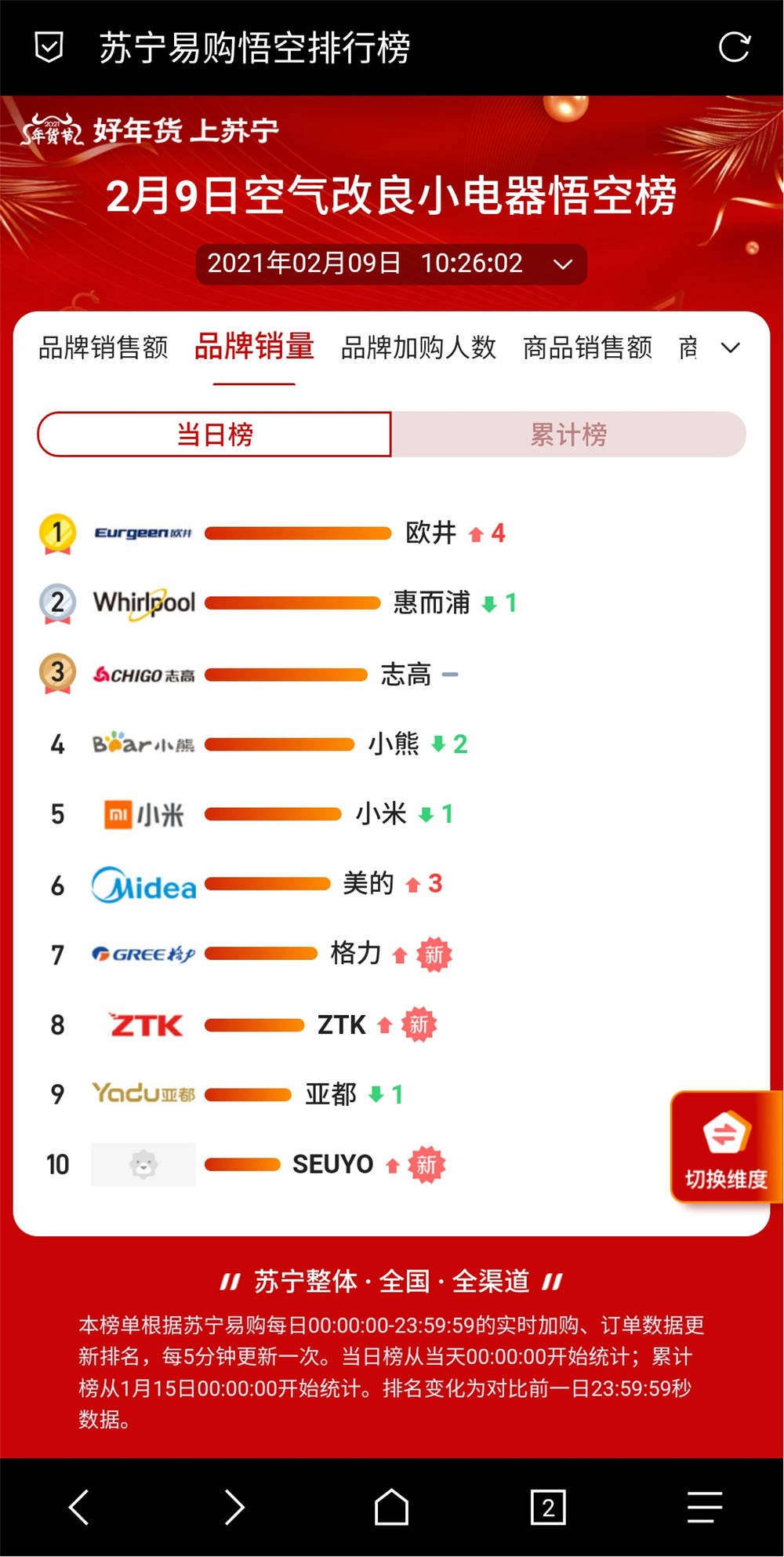Expand the tab list with the chevron
Image resolution: width=784 pixels, height=1557 pixels.
[730, 348]
